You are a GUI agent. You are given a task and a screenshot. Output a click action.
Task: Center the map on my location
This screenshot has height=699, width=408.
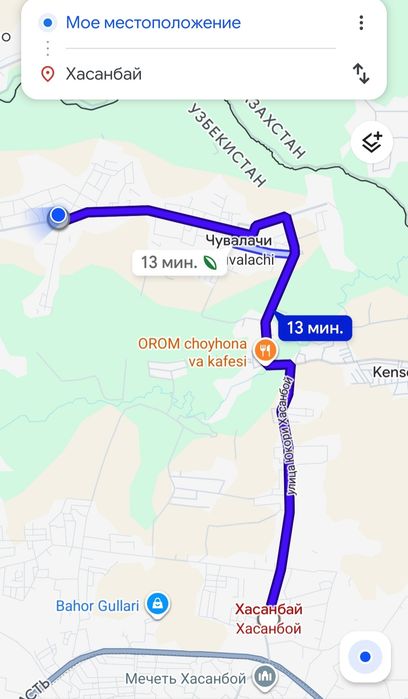[x=365, y=657]
